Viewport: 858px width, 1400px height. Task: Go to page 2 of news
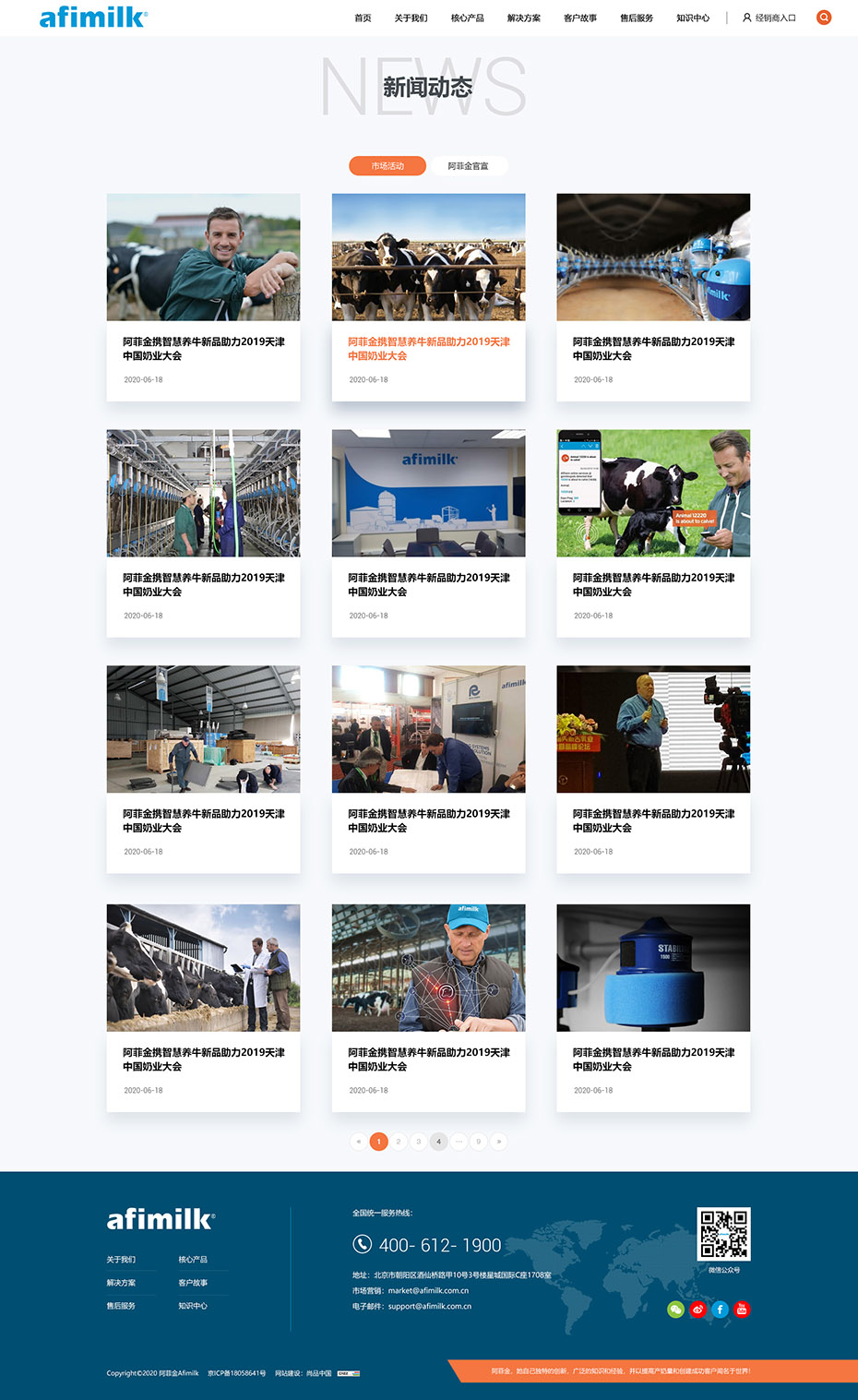point(399,1142)
